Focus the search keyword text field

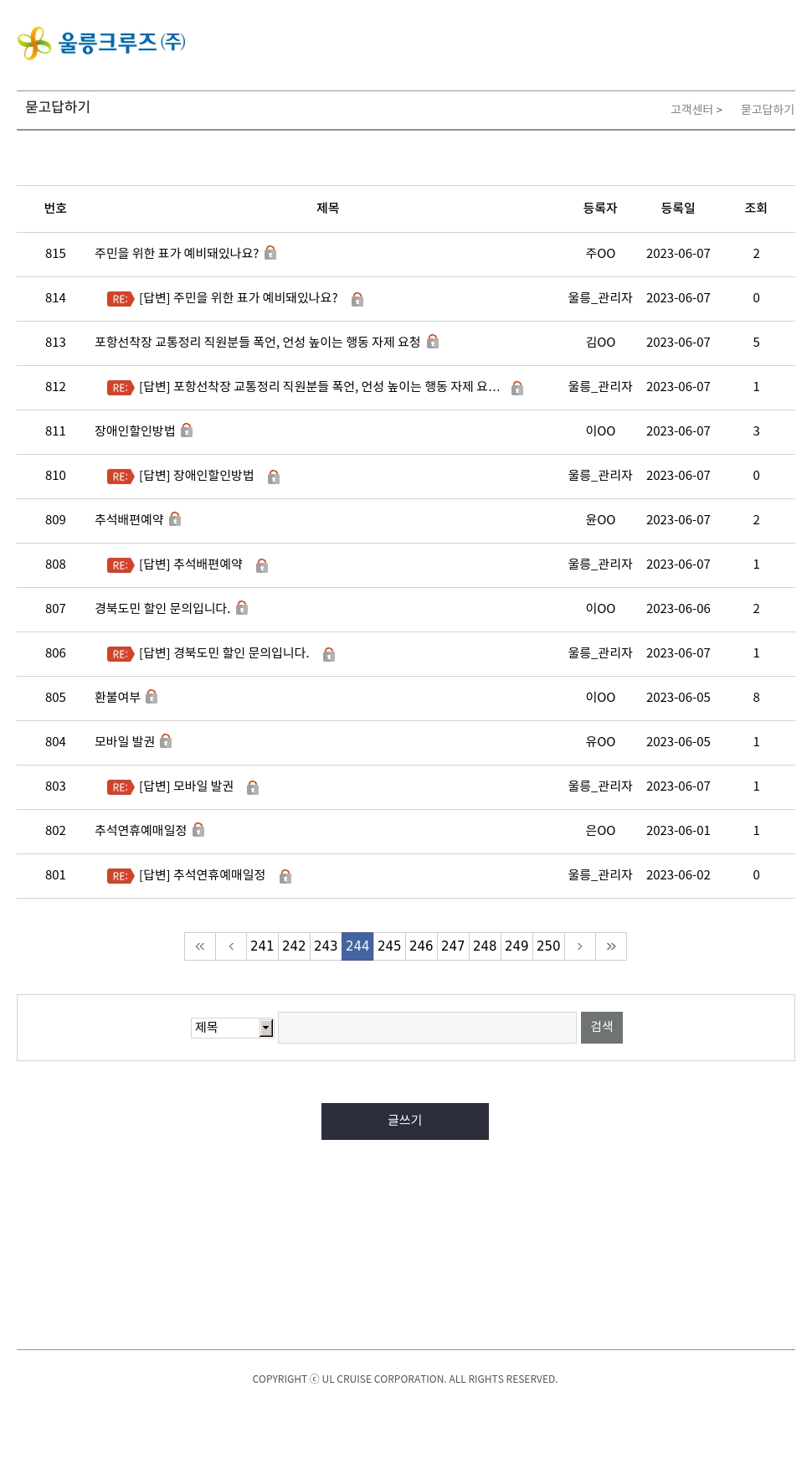coord(427,1028)
